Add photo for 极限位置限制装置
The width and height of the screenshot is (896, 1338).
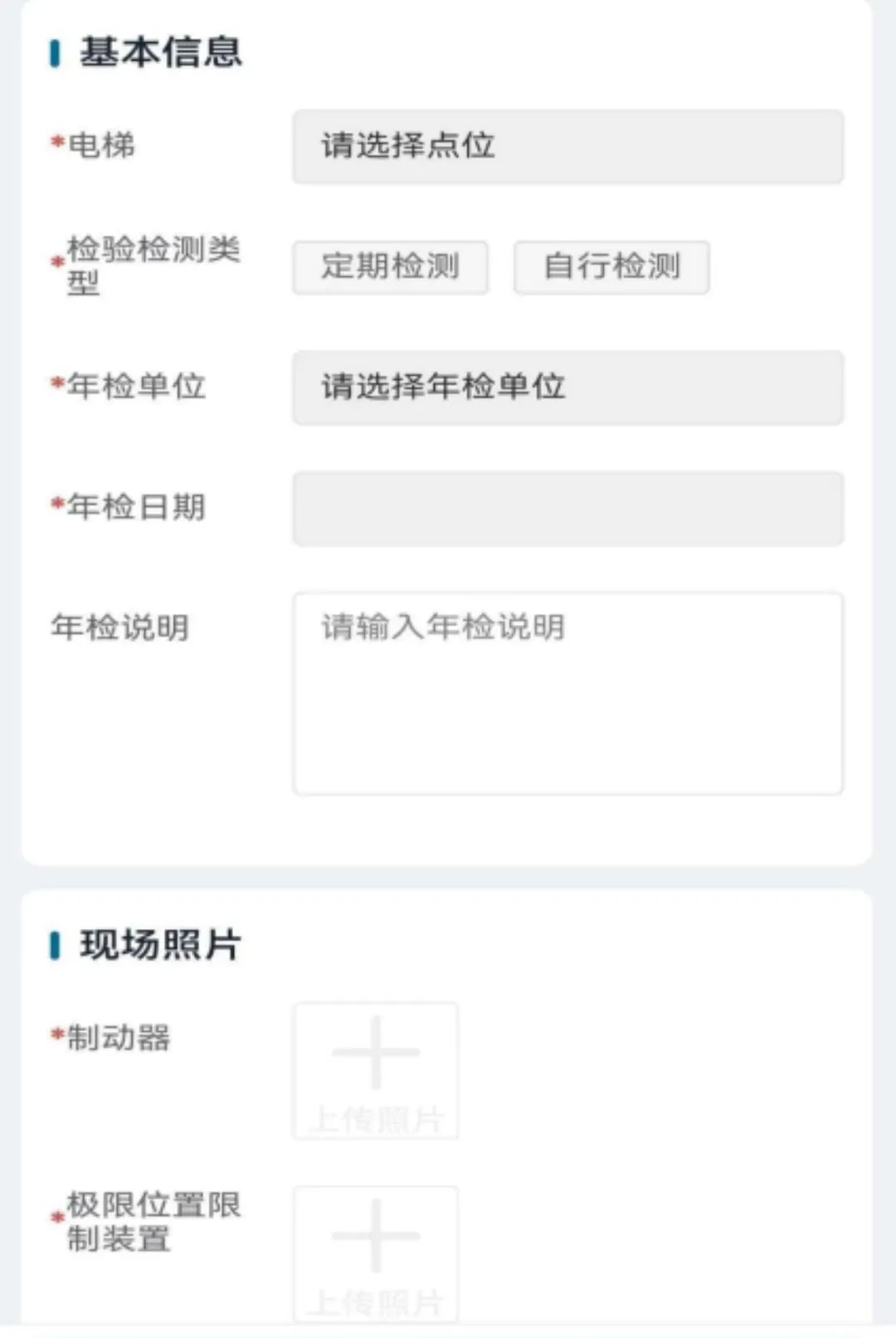[376, 1253]
